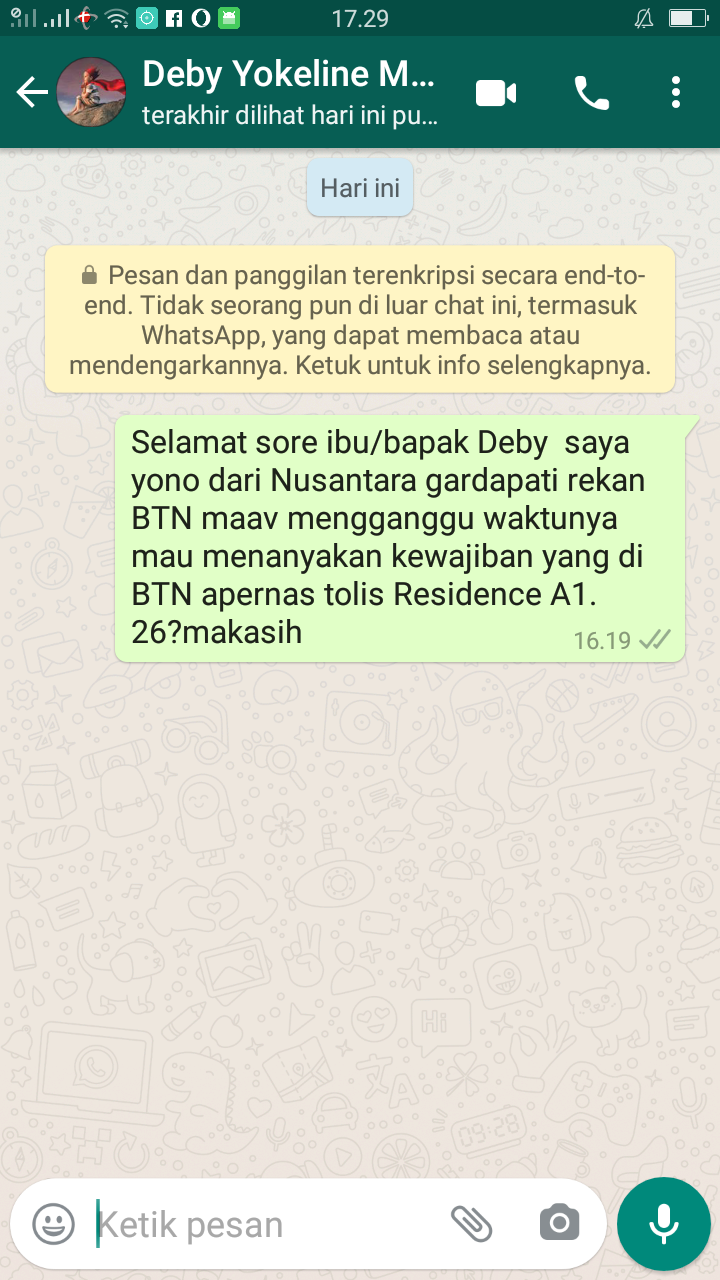Open the emoji picker
The image size is (720, 1280).
(54, 1223)
